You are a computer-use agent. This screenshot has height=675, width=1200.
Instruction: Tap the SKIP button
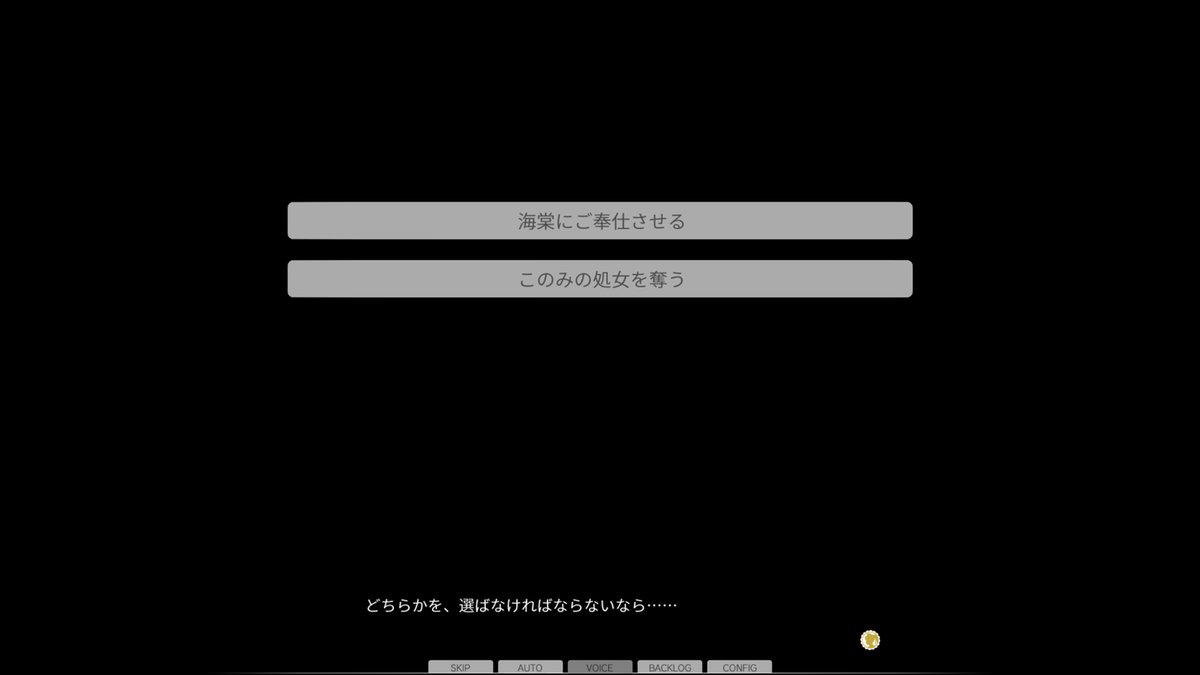(460, 667)
